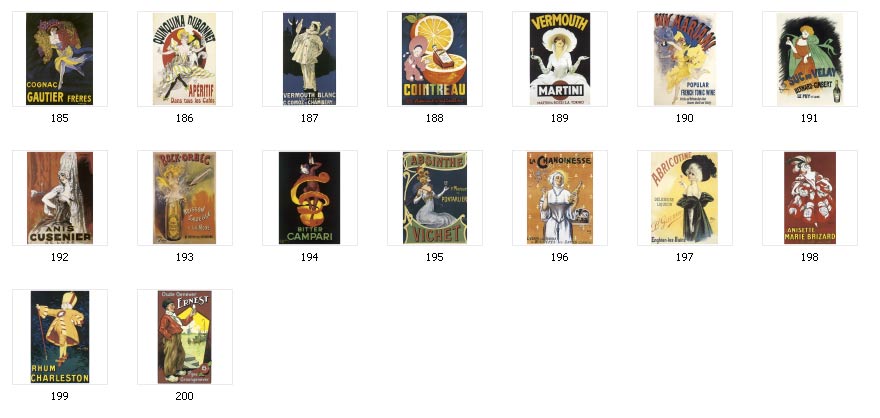
Task: View the Rhum Charleston poster numbered 199
Action: (x=59, y=337)
